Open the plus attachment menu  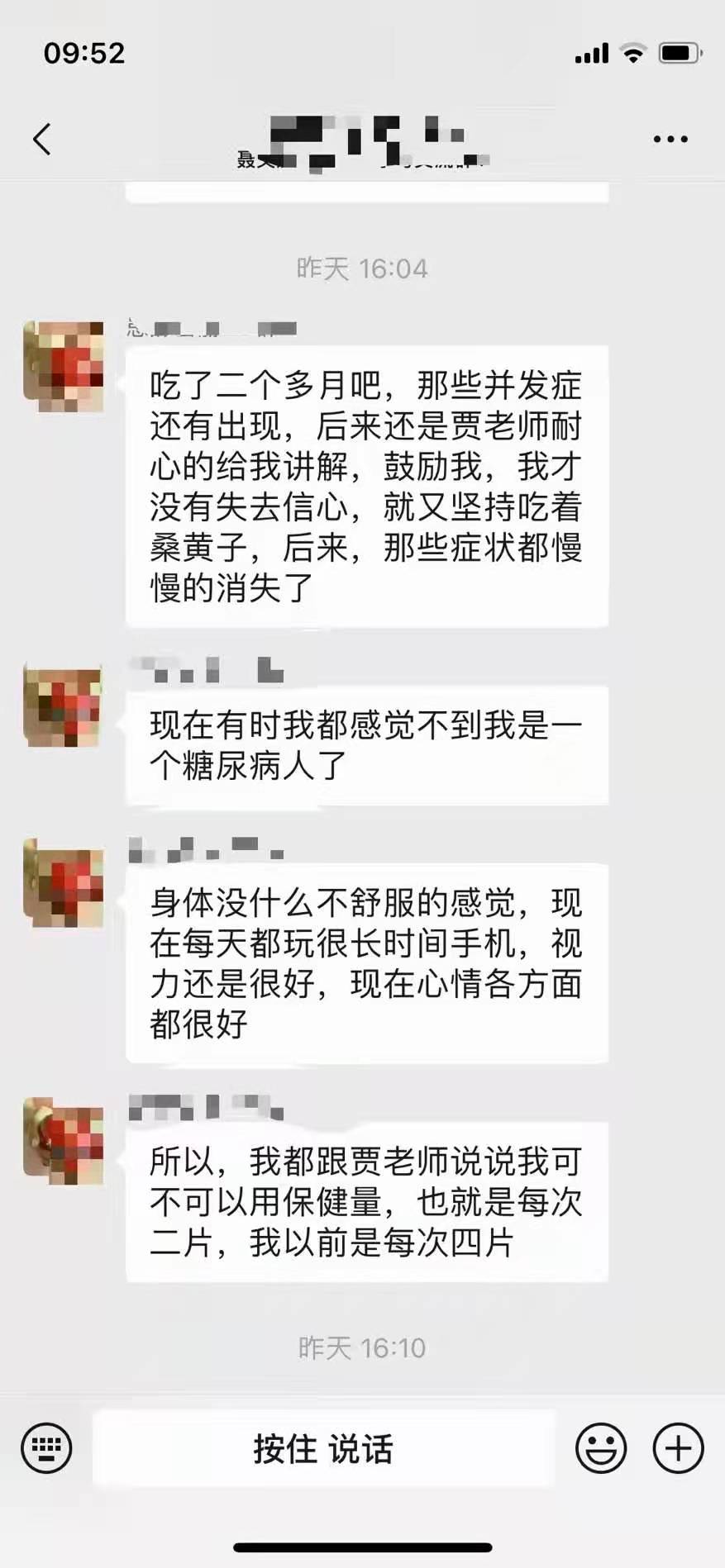[678, 1448]
